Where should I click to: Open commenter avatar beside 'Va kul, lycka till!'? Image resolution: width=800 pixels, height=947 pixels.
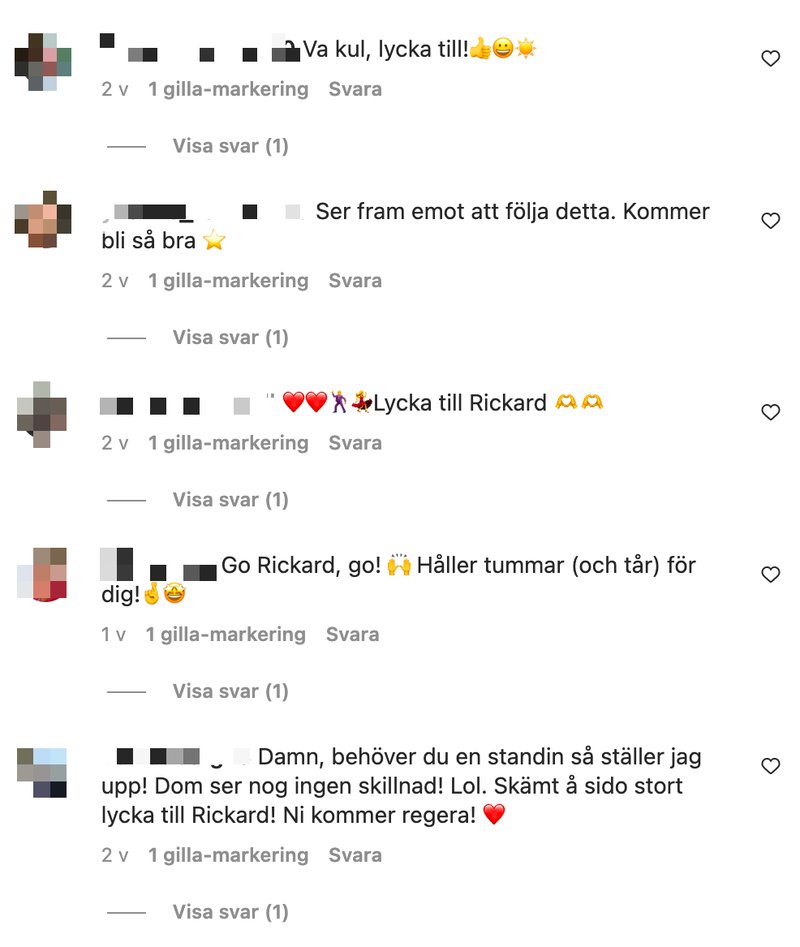tap(42, 60)
